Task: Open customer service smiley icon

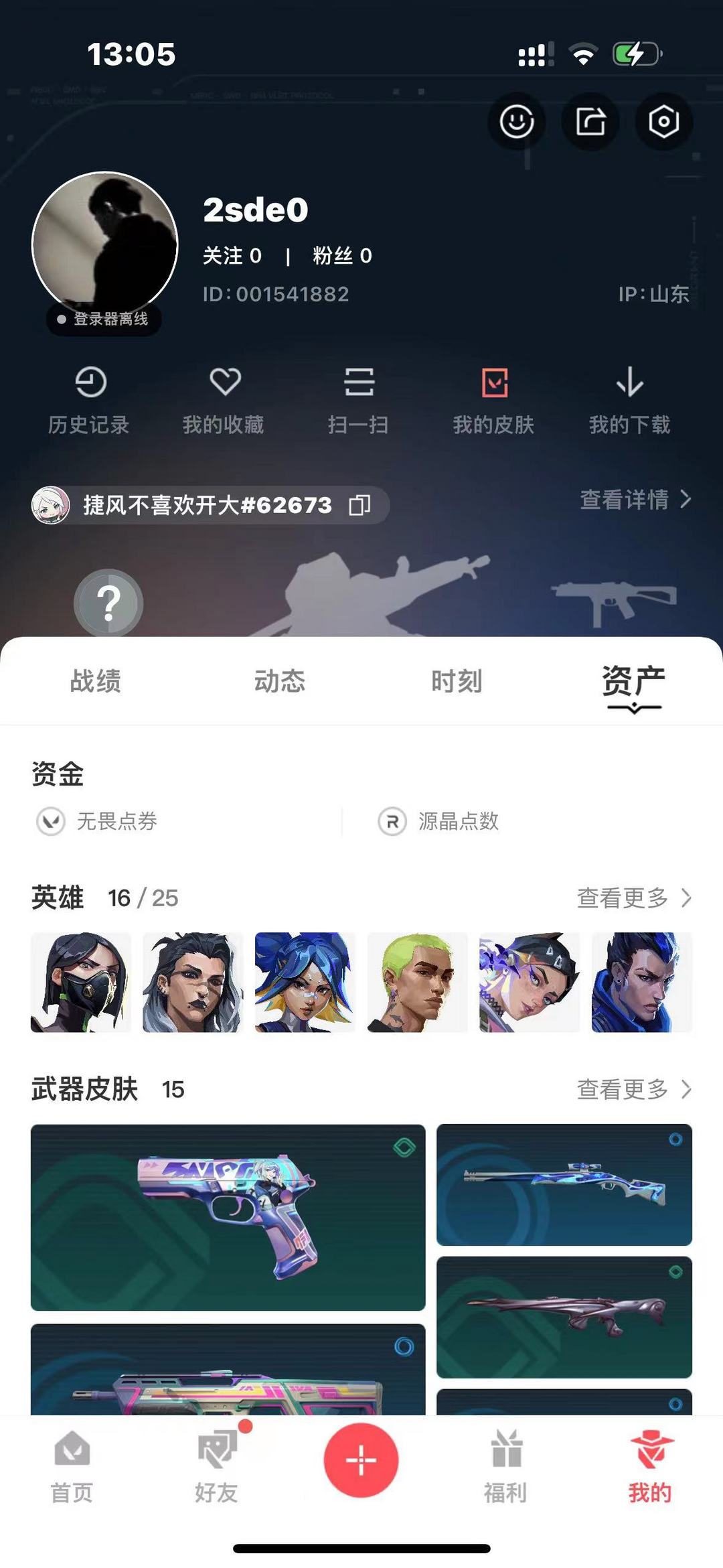Action: click(515, 121)
